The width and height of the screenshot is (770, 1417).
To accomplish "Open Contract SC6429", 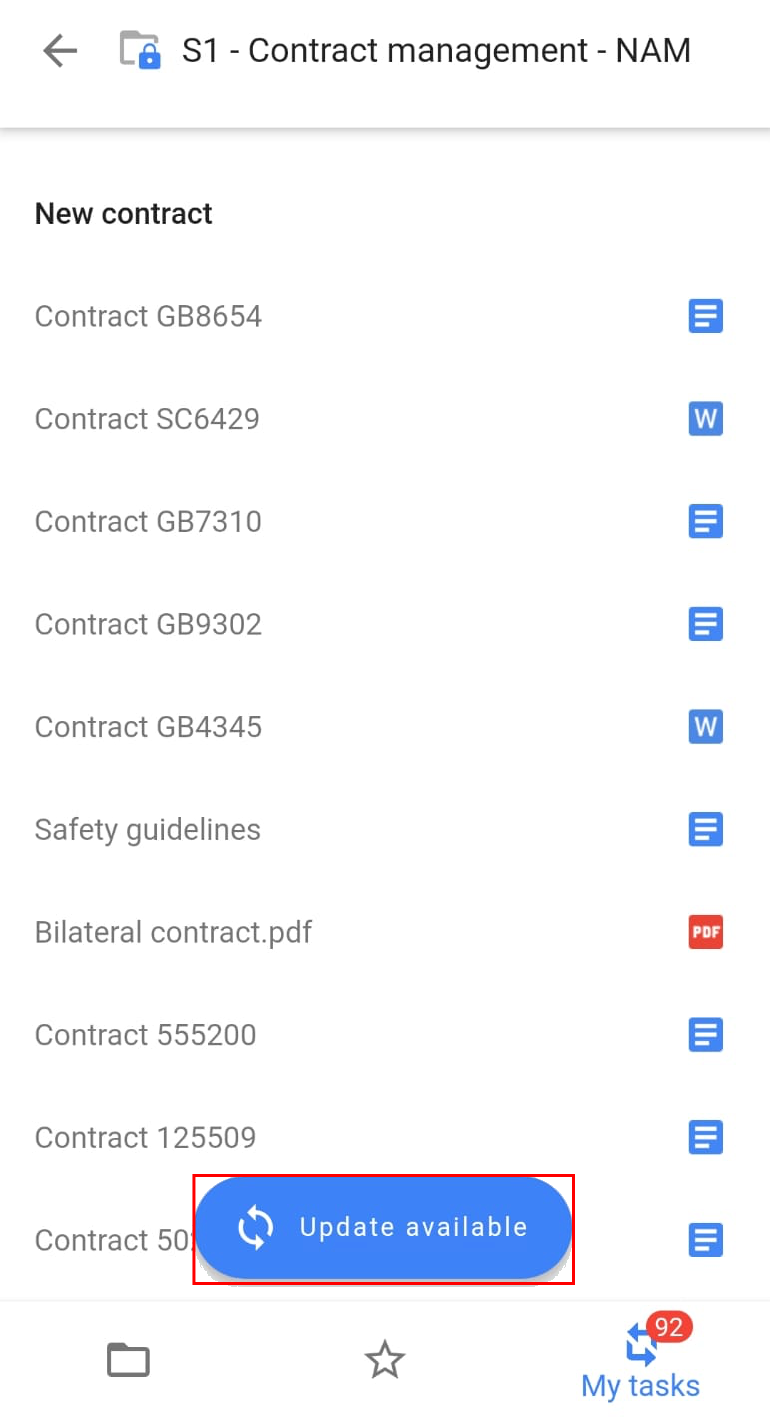I will (385, 419).
